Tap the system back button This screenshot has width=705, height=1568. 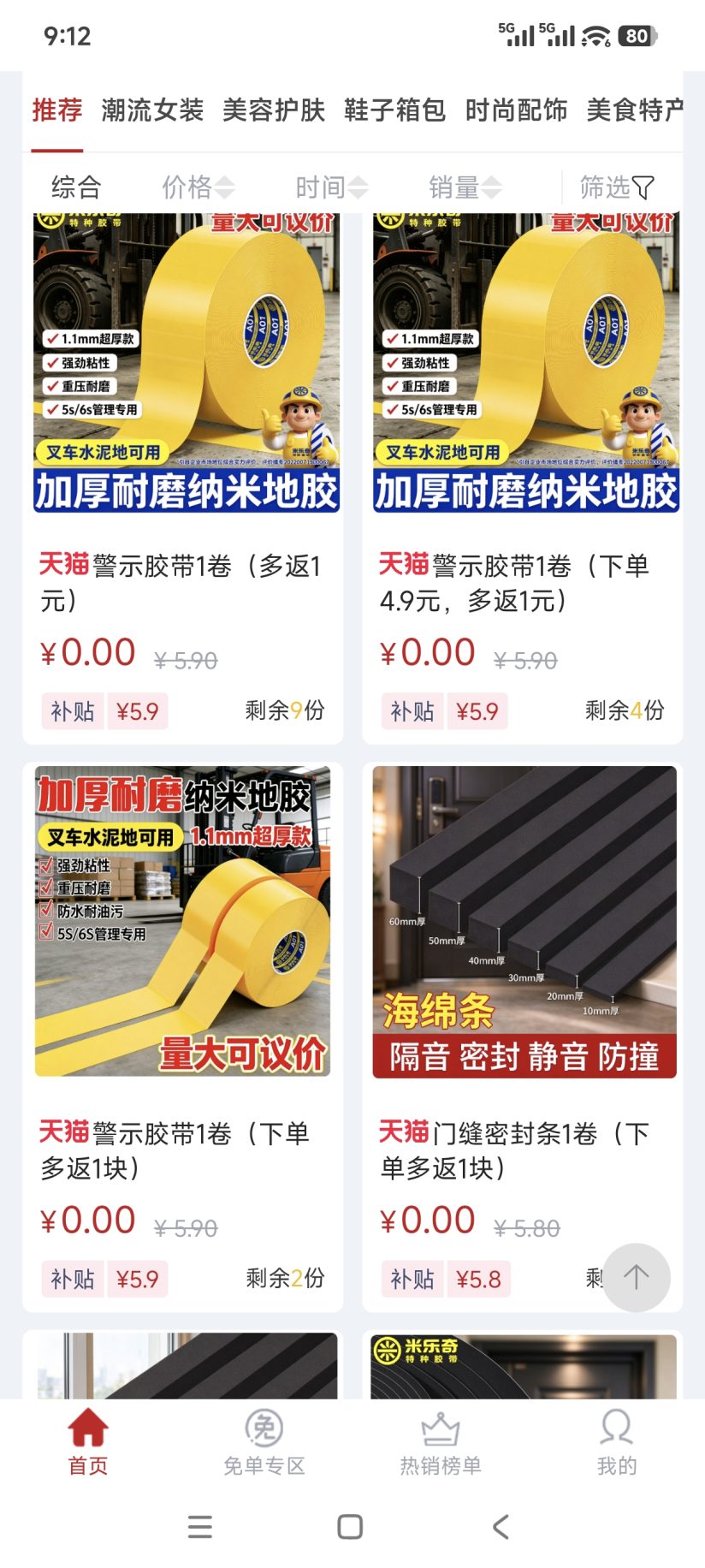point(501,1526)
